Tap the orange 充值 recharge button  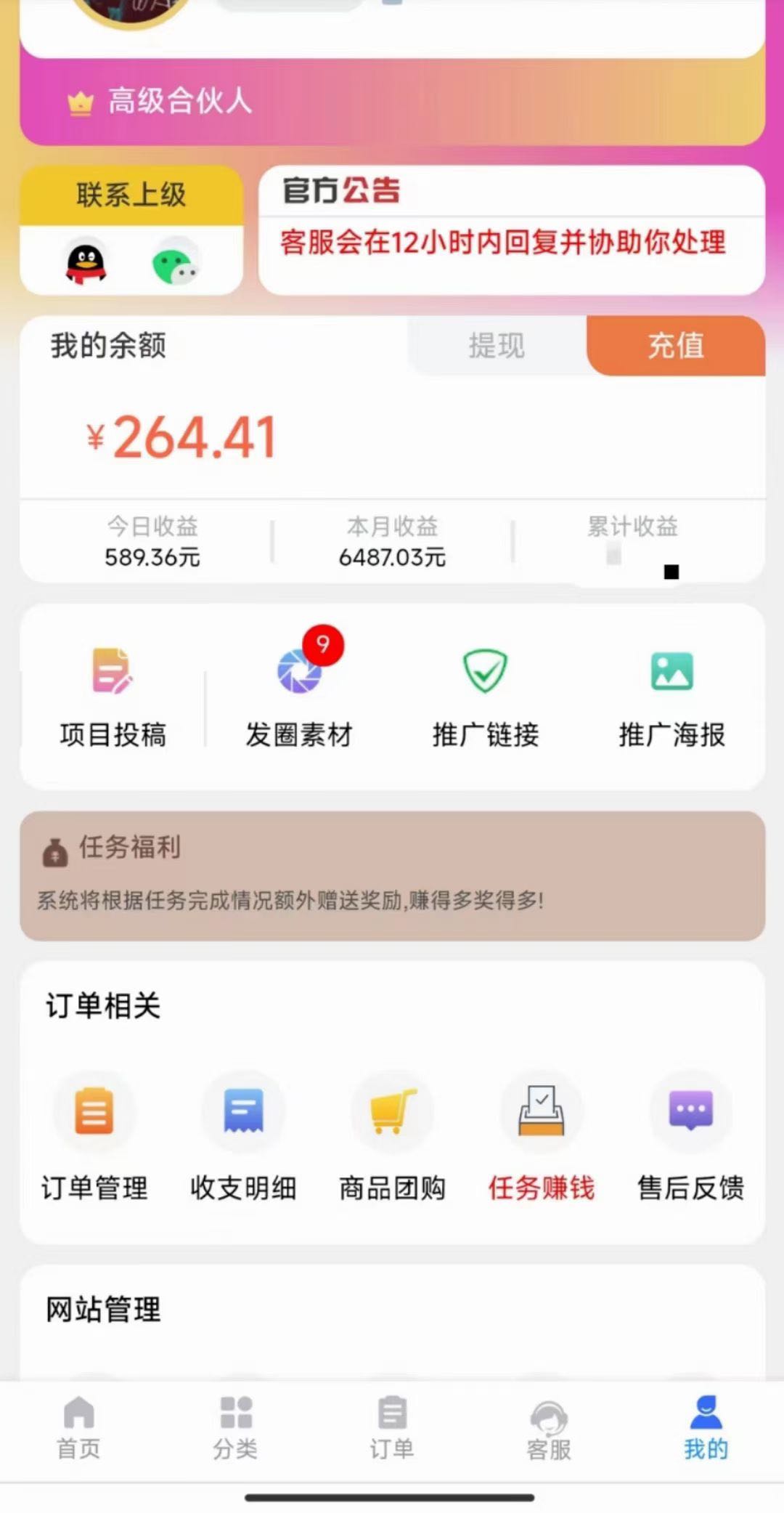point(676,346)
